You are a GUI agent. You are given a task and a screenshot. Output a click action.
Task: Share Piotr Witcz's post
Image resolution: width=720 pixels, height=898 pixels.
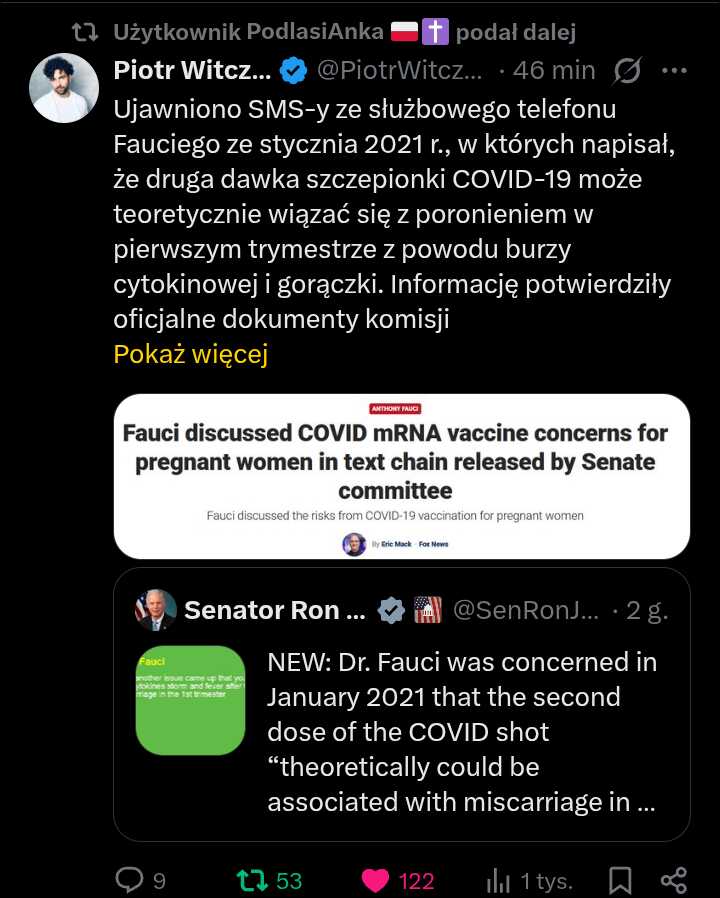point(674,880)
